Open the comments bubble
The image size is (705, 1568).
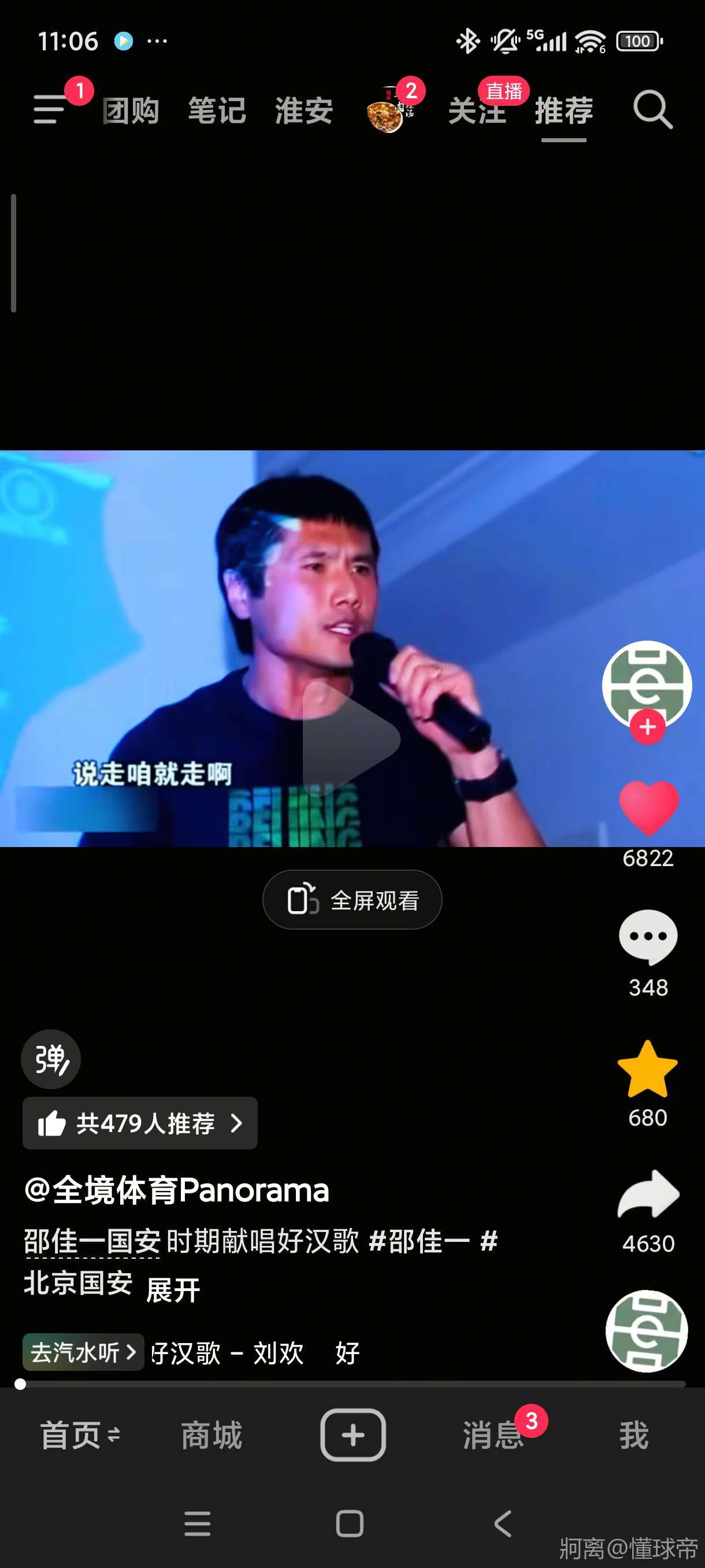coord(648,937)
